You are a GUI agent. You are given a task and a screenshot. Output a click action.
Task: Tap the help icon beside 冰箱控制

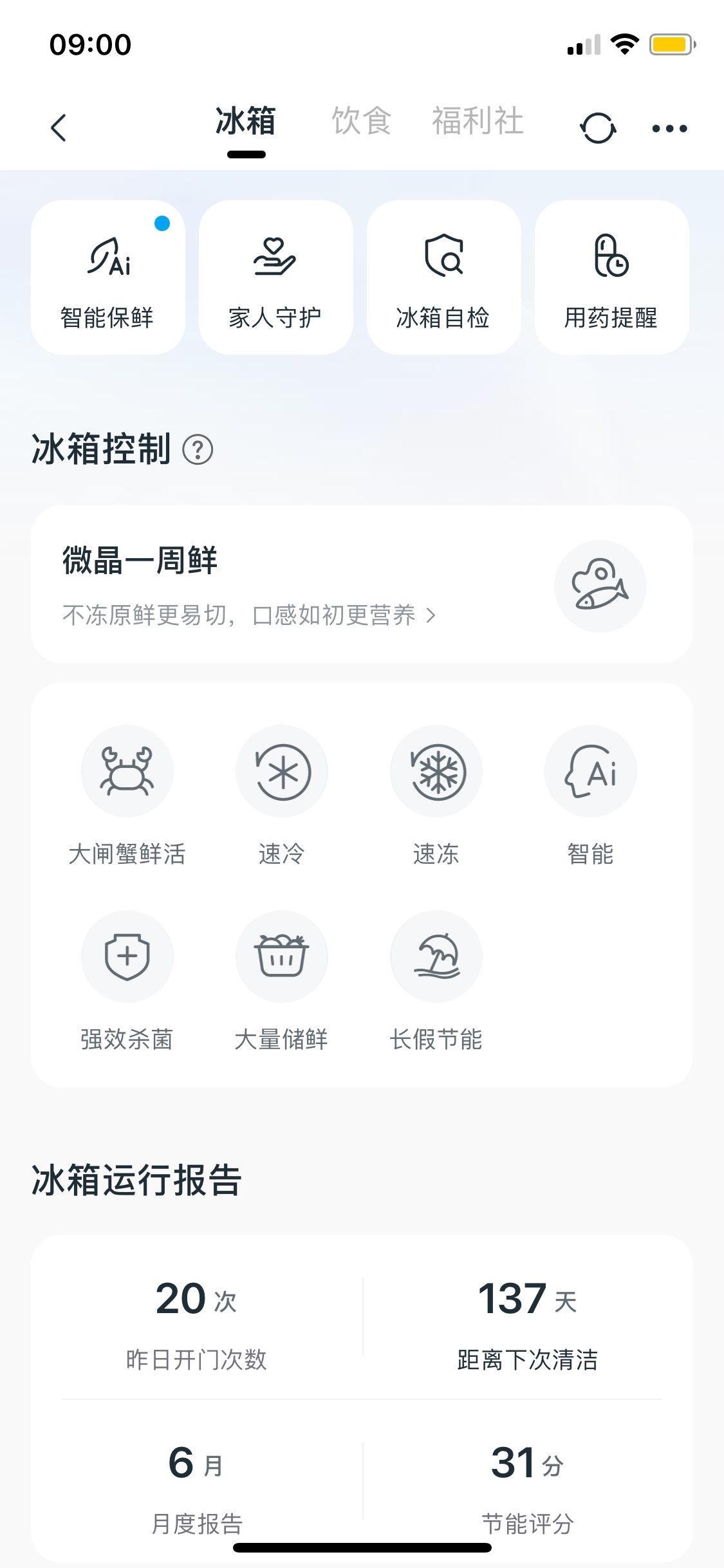click(x=198, y=449)
